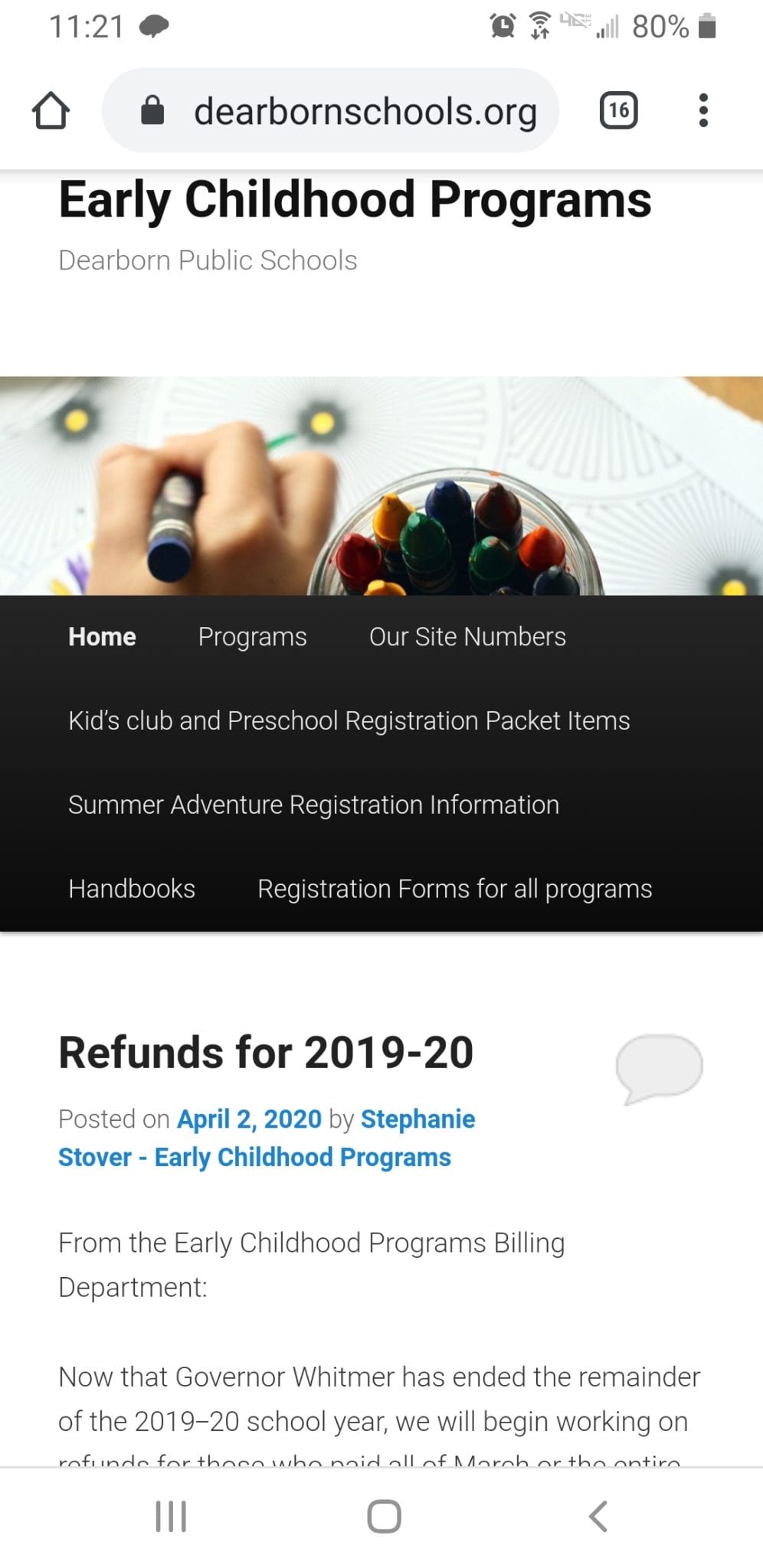Tap the system back button
Image resolution: width=763 pixels, height=1568 pixels.
coord(598,1516)
